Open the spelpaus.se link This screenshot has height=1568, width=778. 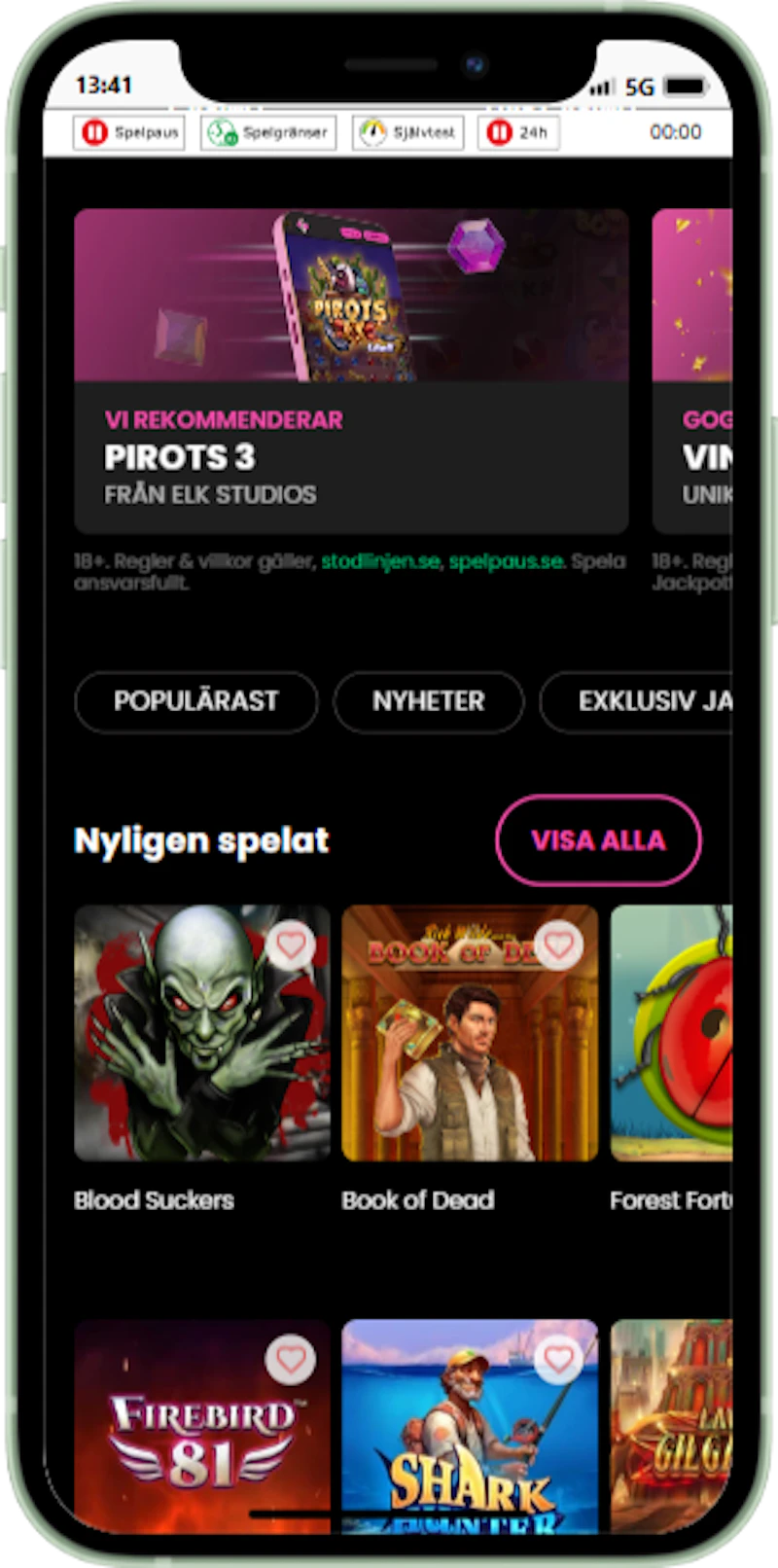tap(506, 561)
